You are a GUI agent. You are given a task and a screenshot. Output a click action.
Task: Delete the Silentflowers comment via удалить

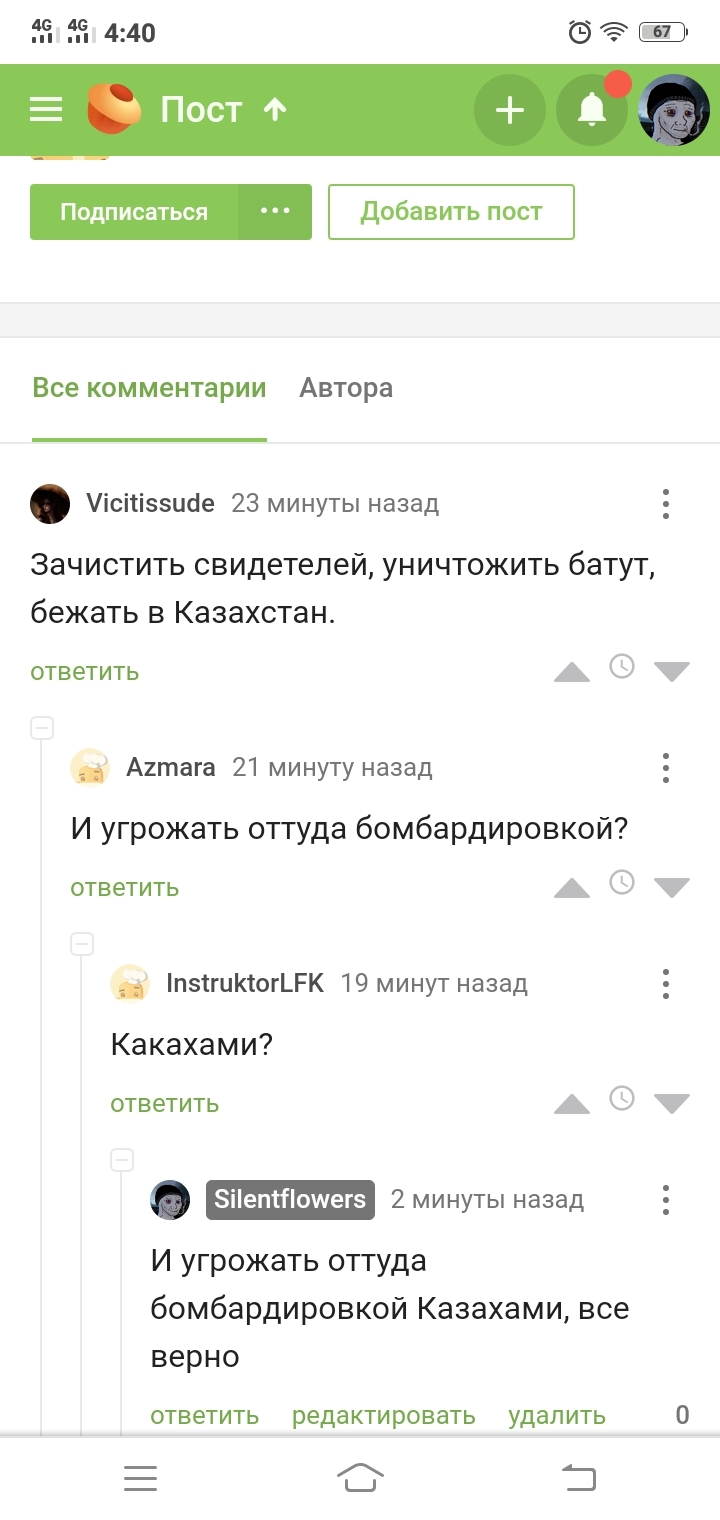(556, 1416)
